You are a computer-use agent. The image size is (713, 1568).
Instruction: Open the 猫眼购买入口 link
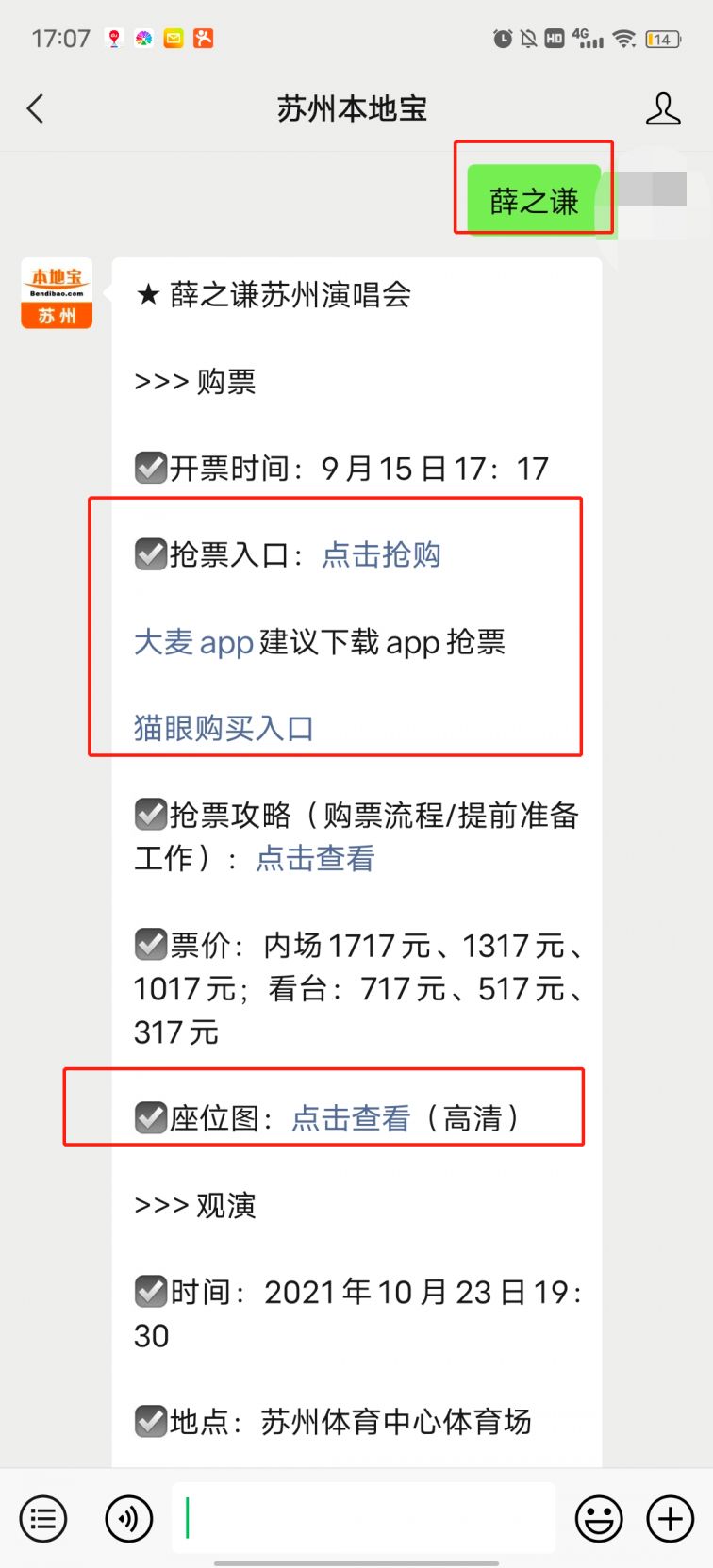pyautogui.click(x=224, y=728)
